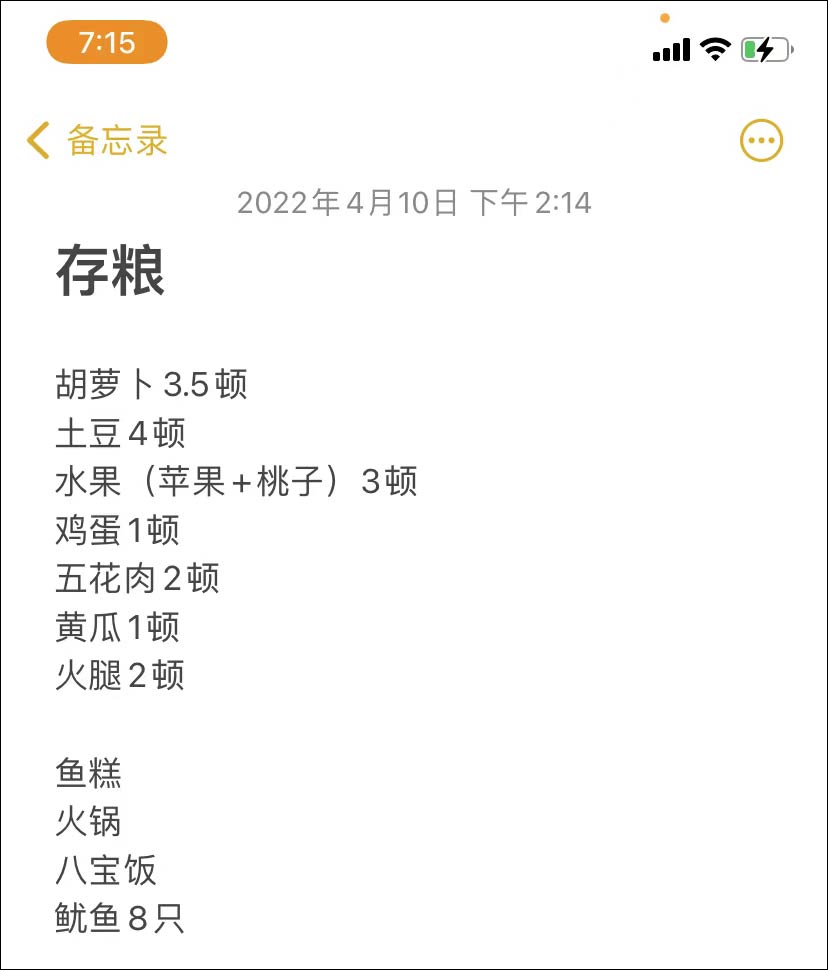This screenshot has height=970, width=828.
Task: Tap the 五花肉 2 顿 entry
Action: [136, 579]
